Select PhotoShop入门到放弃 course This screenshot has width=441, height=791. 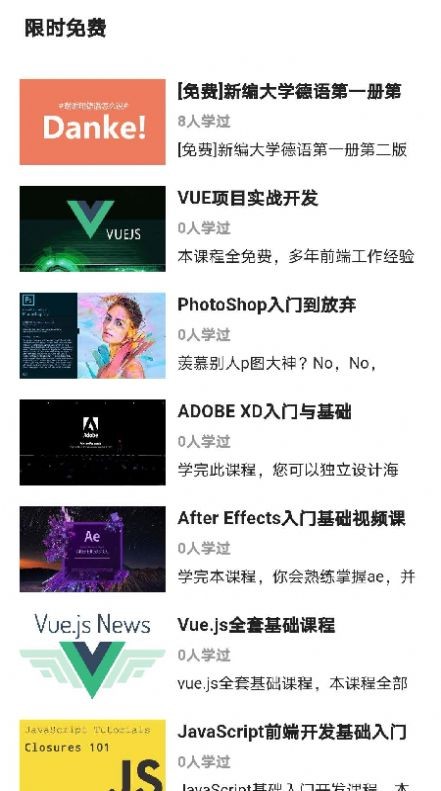click(x=220, y=335)
